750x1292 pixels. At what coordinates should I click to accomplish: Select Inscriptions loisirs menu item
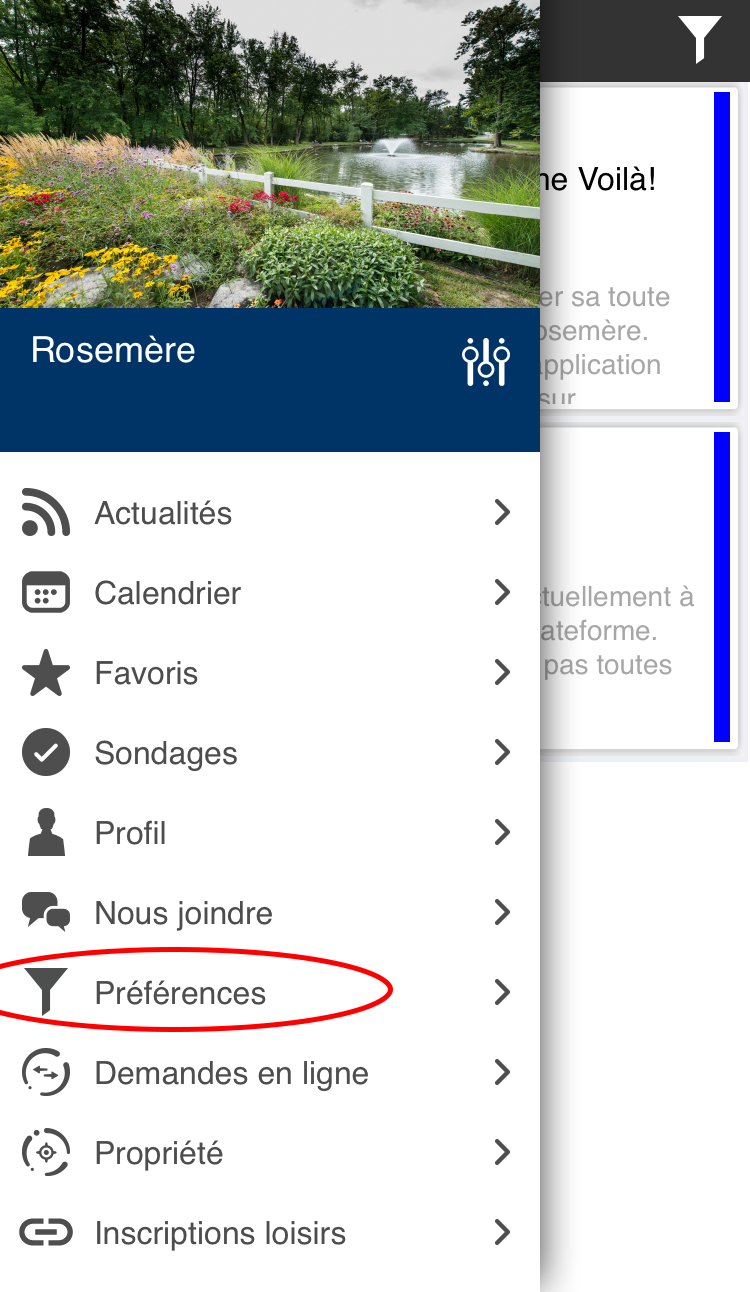pos(265,1233)
